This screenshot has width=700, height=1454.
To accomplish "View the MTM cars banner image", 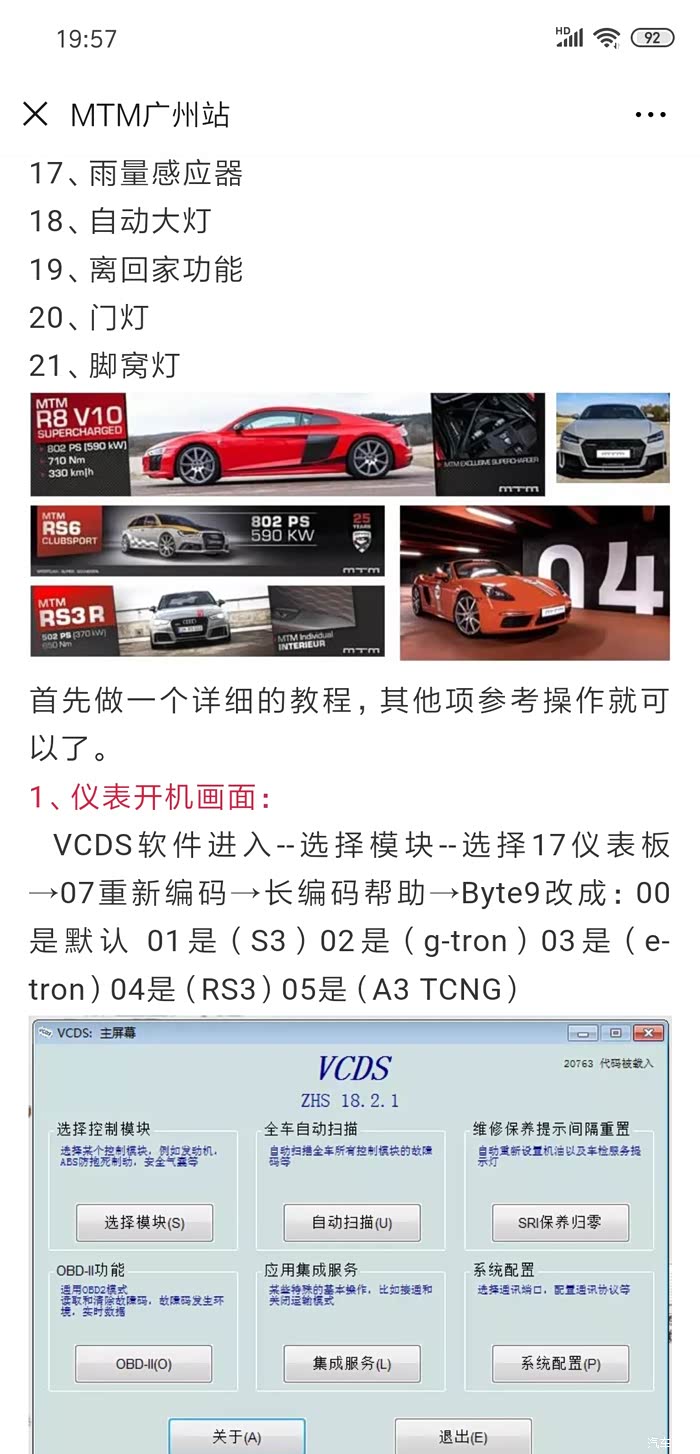I will (349, 526).
